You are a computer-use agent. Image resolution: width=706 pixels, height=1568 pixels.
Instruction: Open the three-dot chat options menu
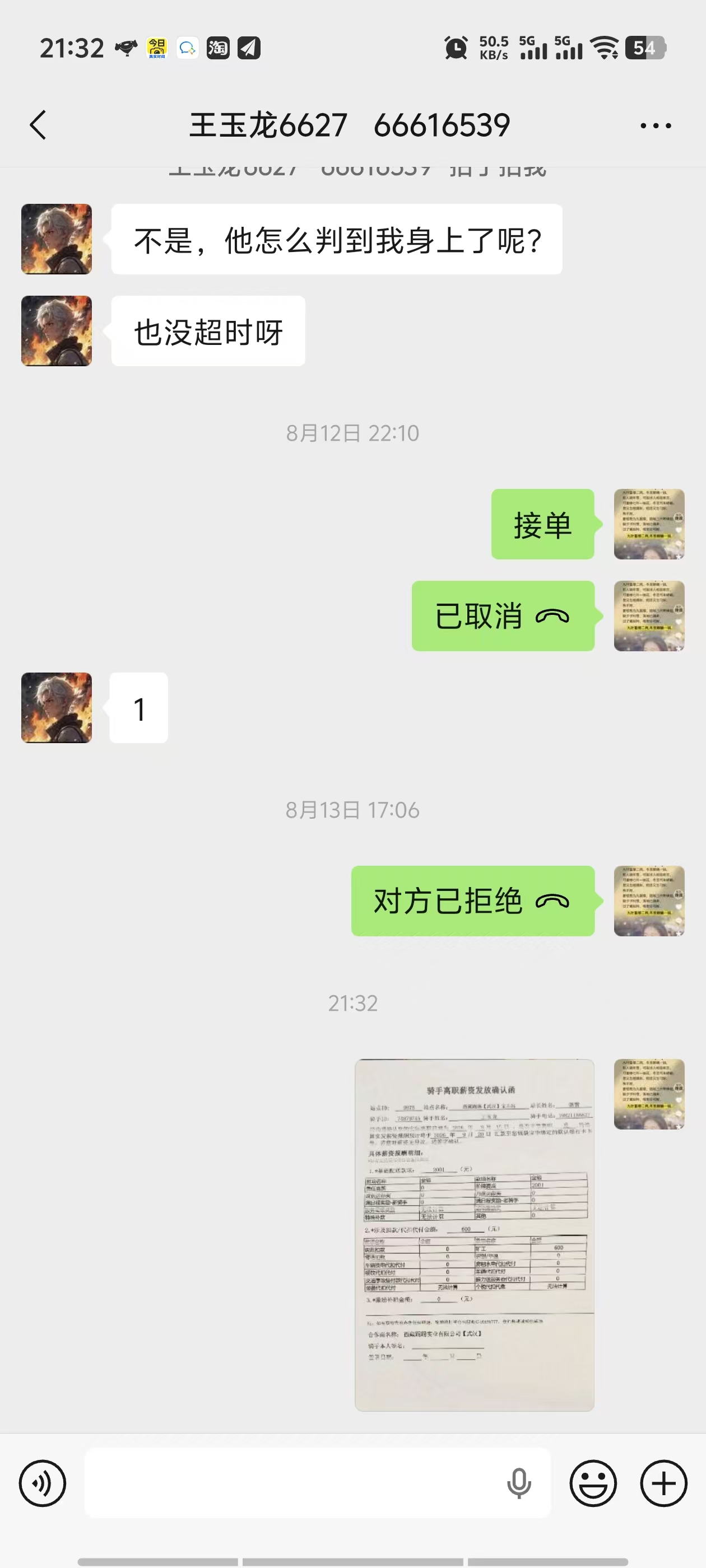[656, 126]
